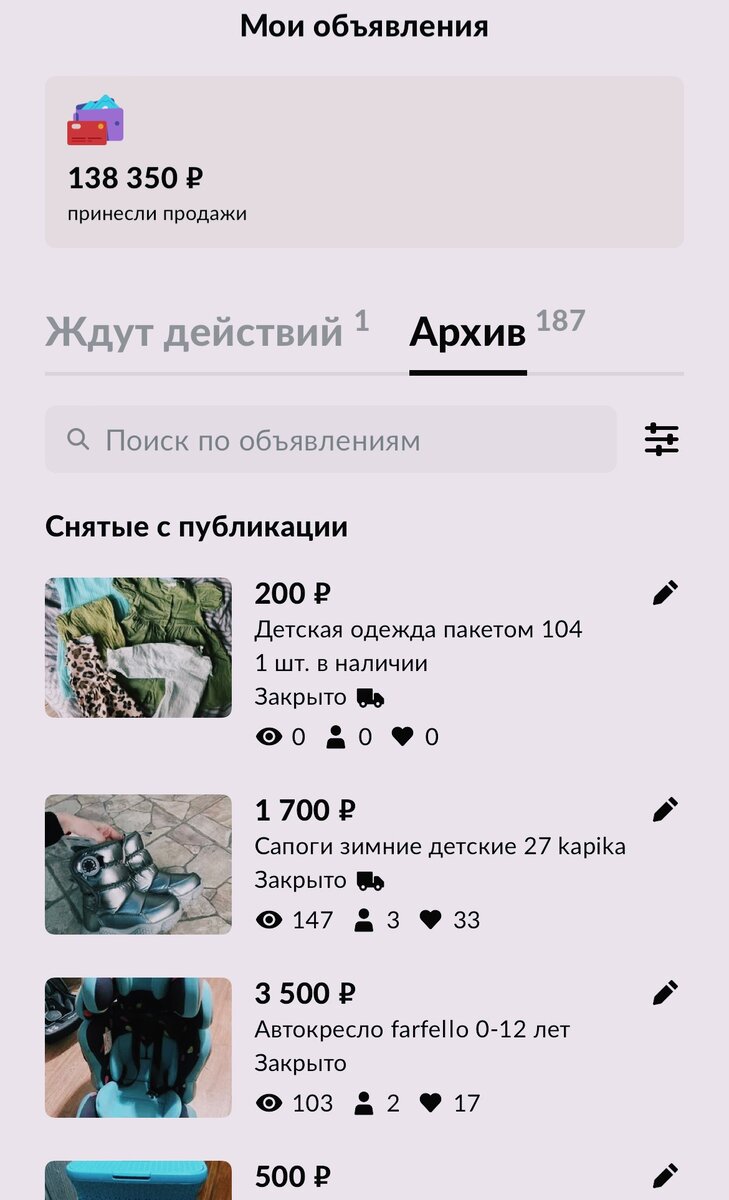
Task: Edit the Детская одежда пакетом listing
Action: (668, 590)
